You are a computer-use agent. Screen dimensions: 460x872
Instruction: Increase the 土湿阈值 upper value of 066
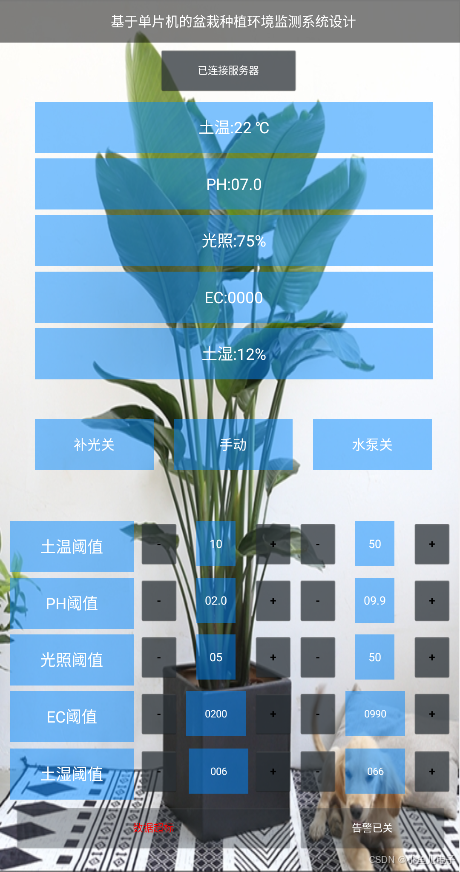pos(432,771)
